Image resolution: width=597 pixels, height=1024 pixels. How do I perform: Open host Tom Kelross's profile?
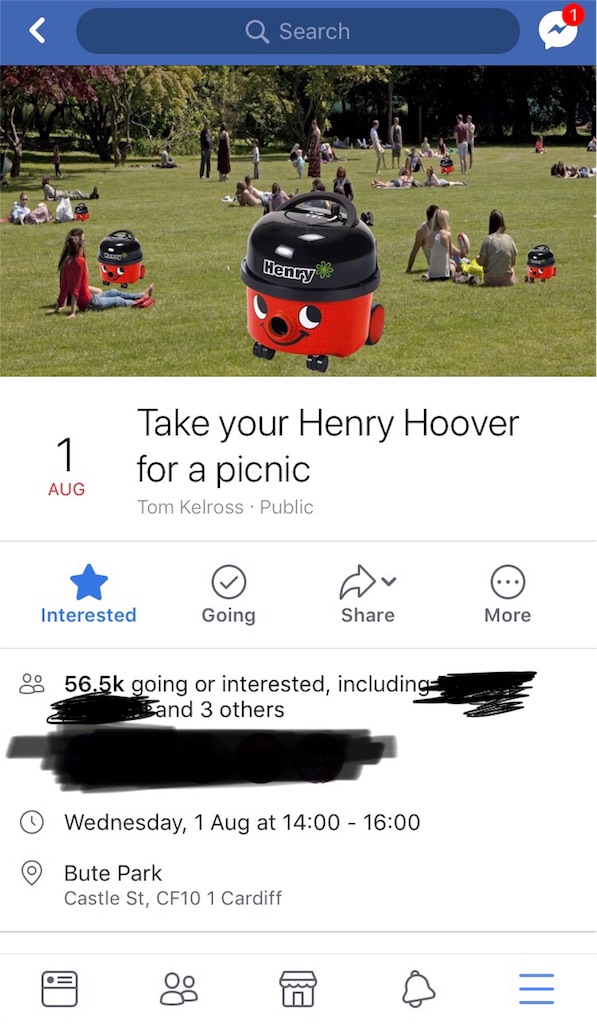click(x=190, y=507)
